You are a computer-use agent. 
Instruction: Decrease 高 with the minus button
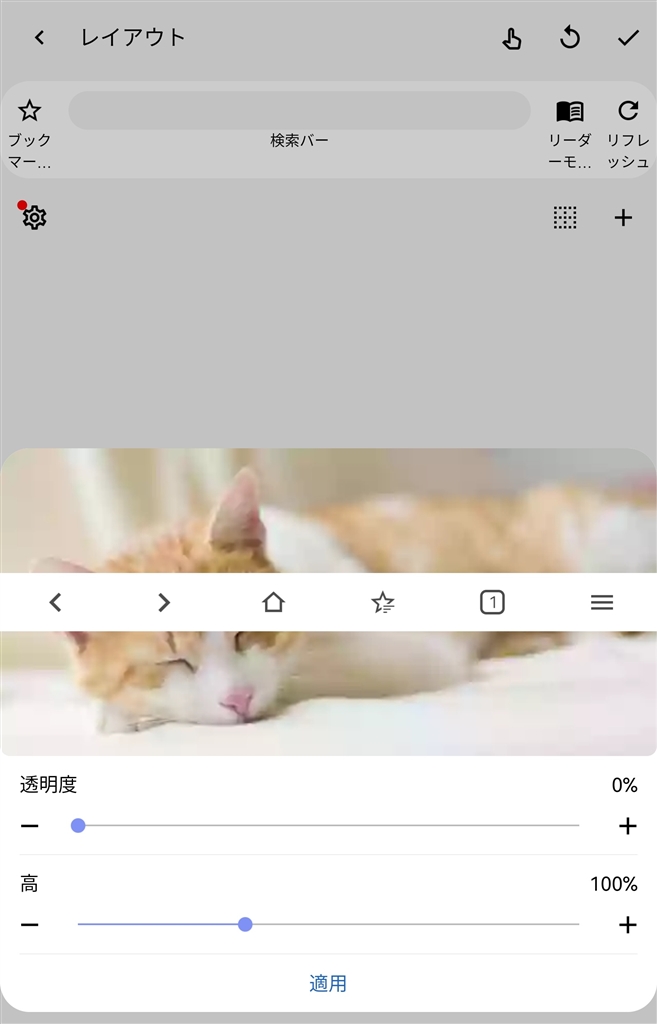coord(30,925)
